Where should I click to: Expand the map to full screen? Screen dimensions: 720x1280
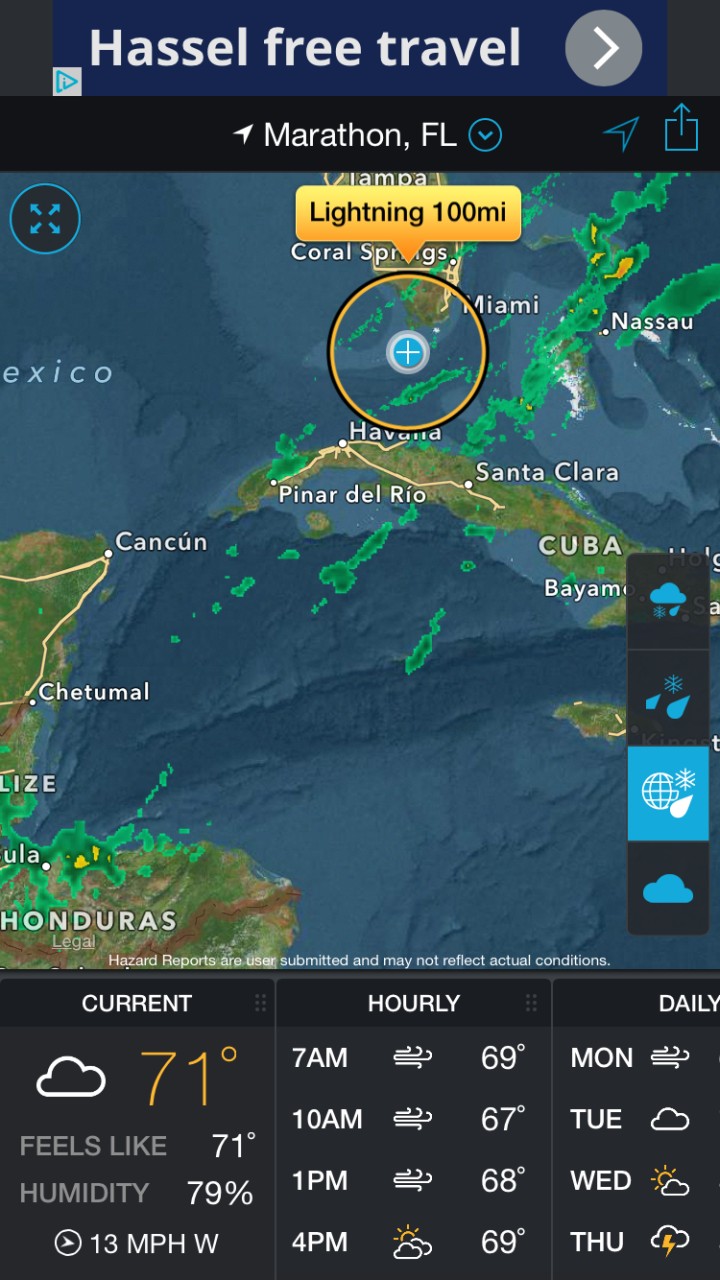45,218
